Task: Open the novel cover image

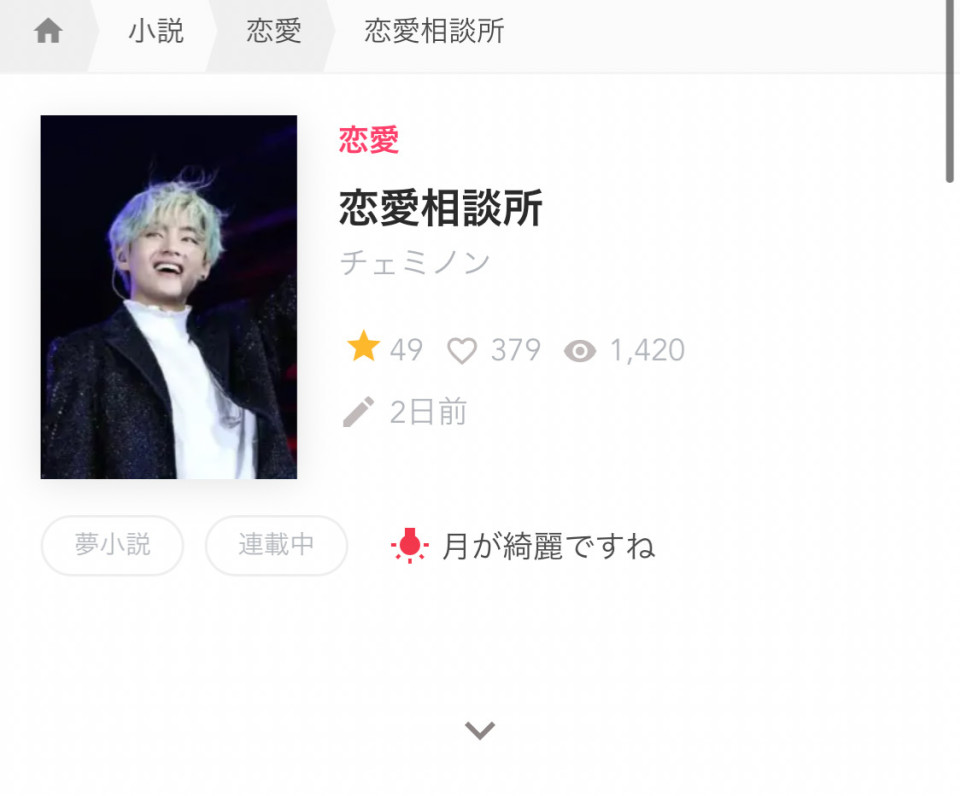Action: point(168,297)
